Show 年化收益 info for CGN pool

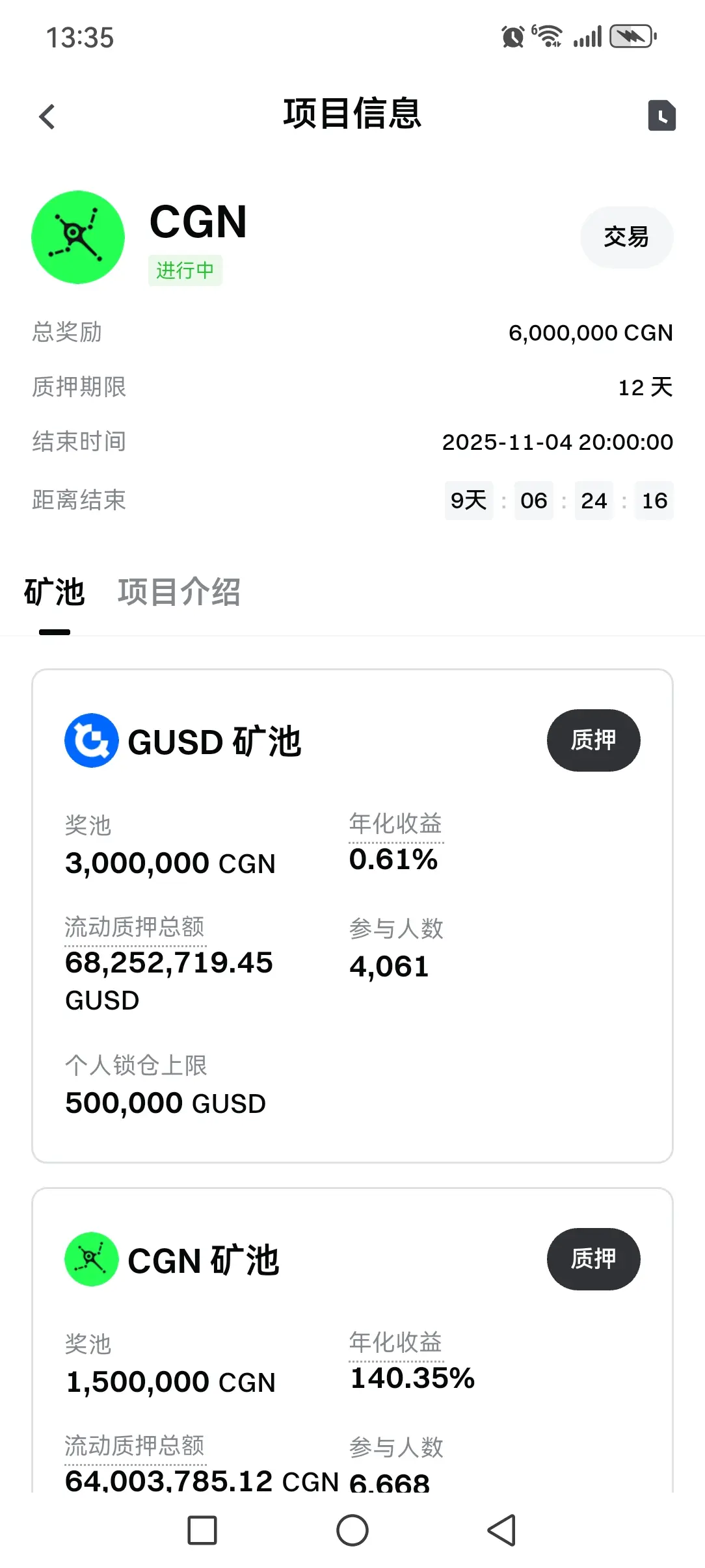click(x=395, y=1343)
